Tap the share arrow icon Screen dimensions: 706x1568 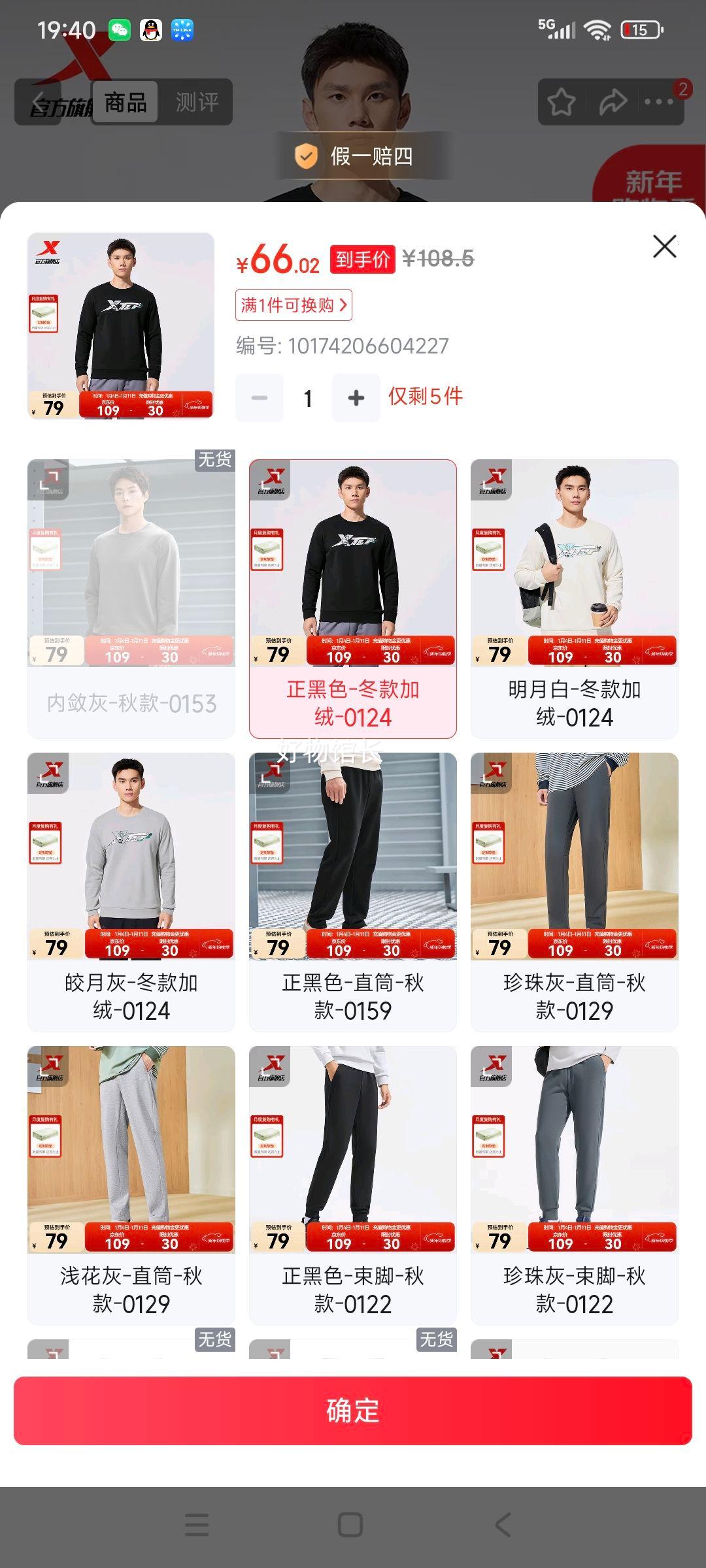coord(613,101)
